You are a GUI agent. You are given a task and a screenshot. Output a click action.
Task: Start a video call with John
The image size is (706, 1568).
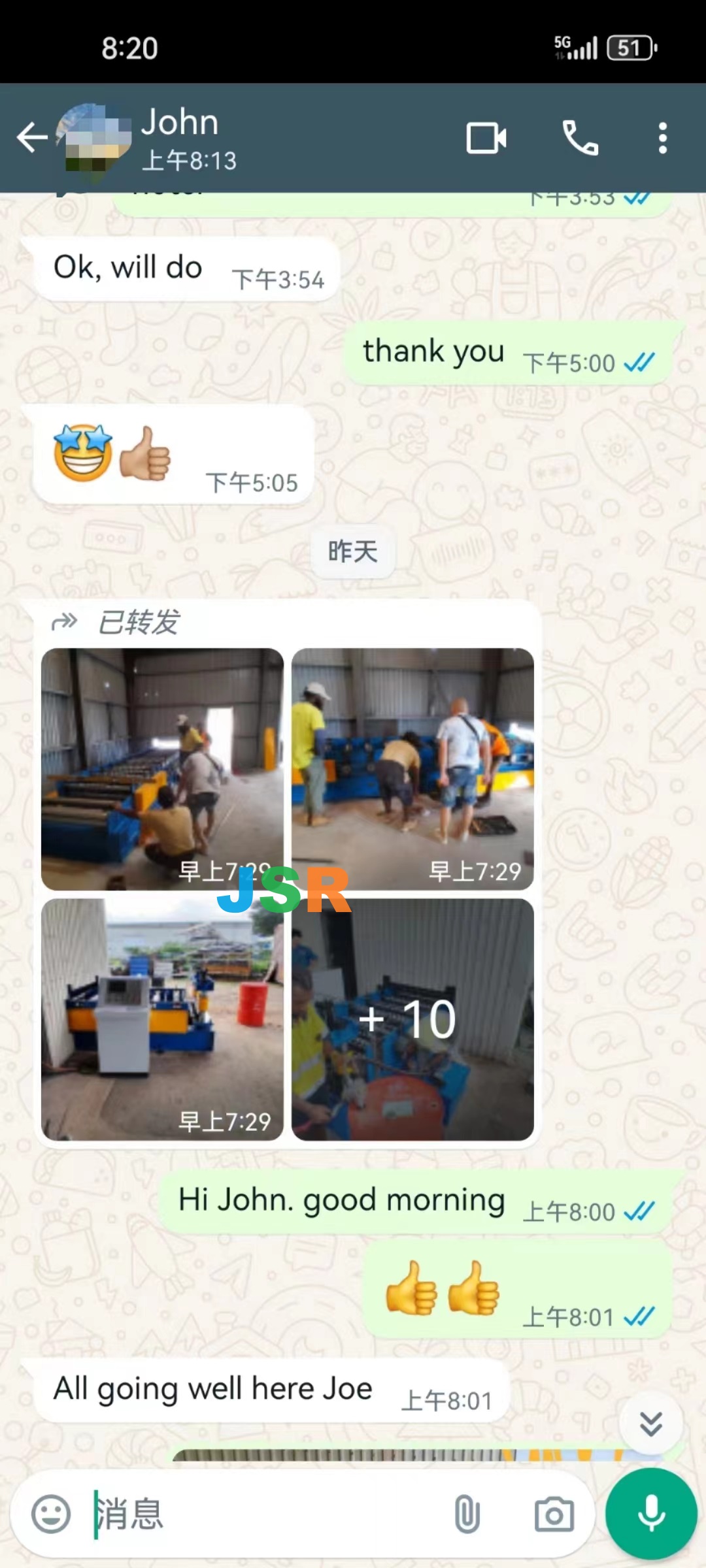[486, 138]
